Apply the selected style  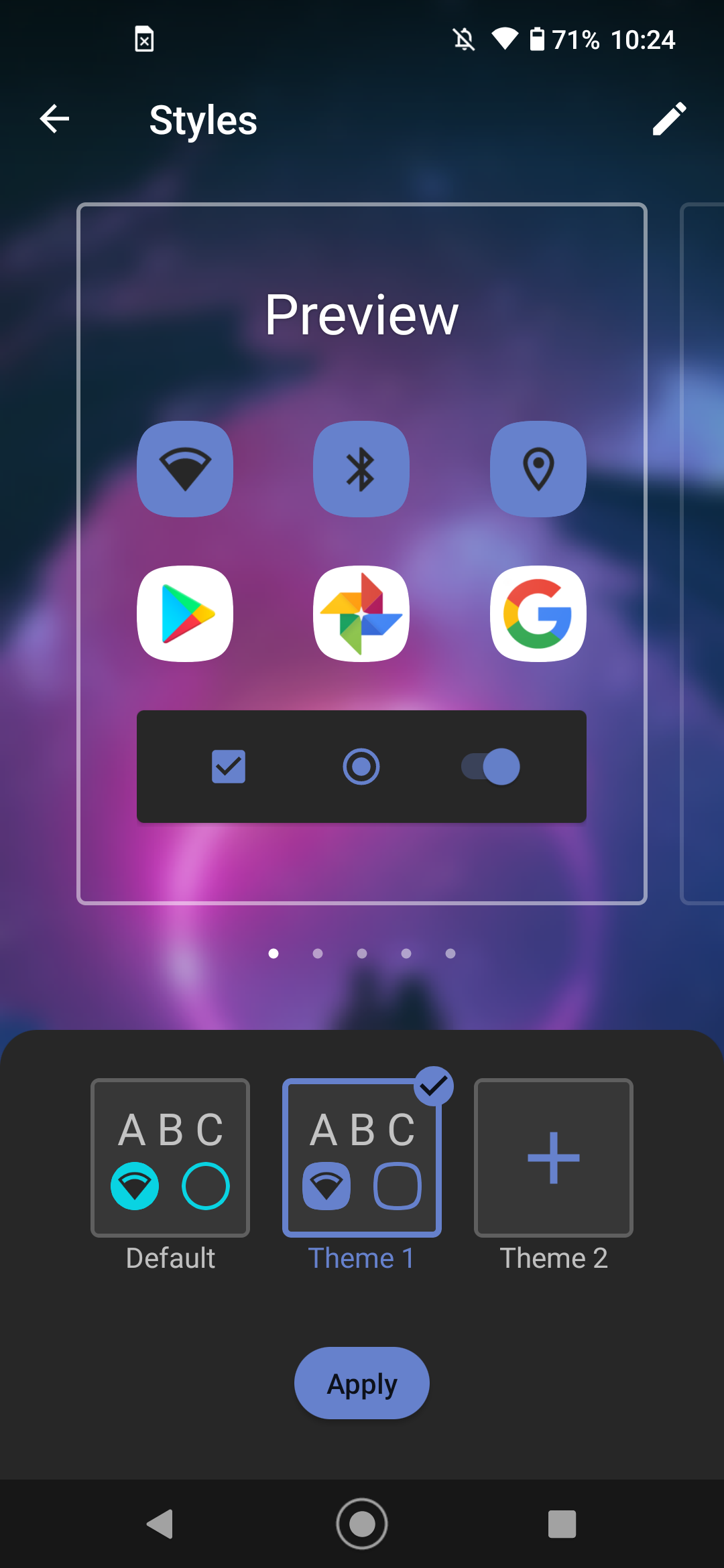(x=361, y=1383)
